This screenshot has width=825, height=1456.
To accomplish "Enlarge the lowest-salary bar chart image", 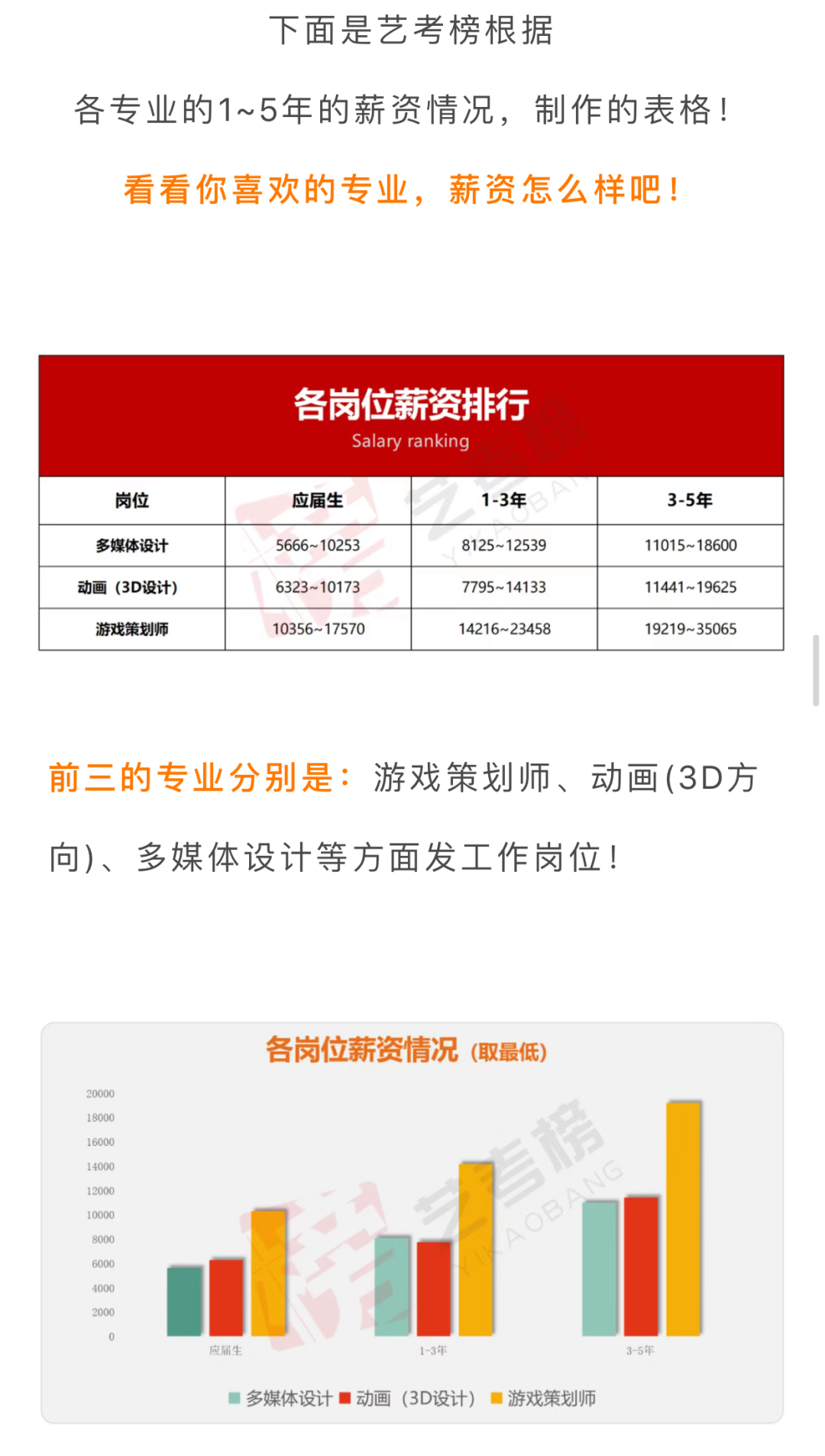I will pyautogui.click(x=412, y=1222).
